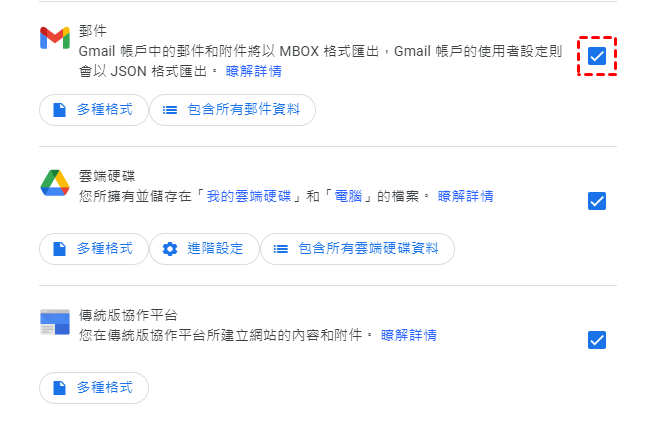The image size is (657, 422).
Task: Open 進階設定 for 雲端硬碟
Action: point(204,248)
